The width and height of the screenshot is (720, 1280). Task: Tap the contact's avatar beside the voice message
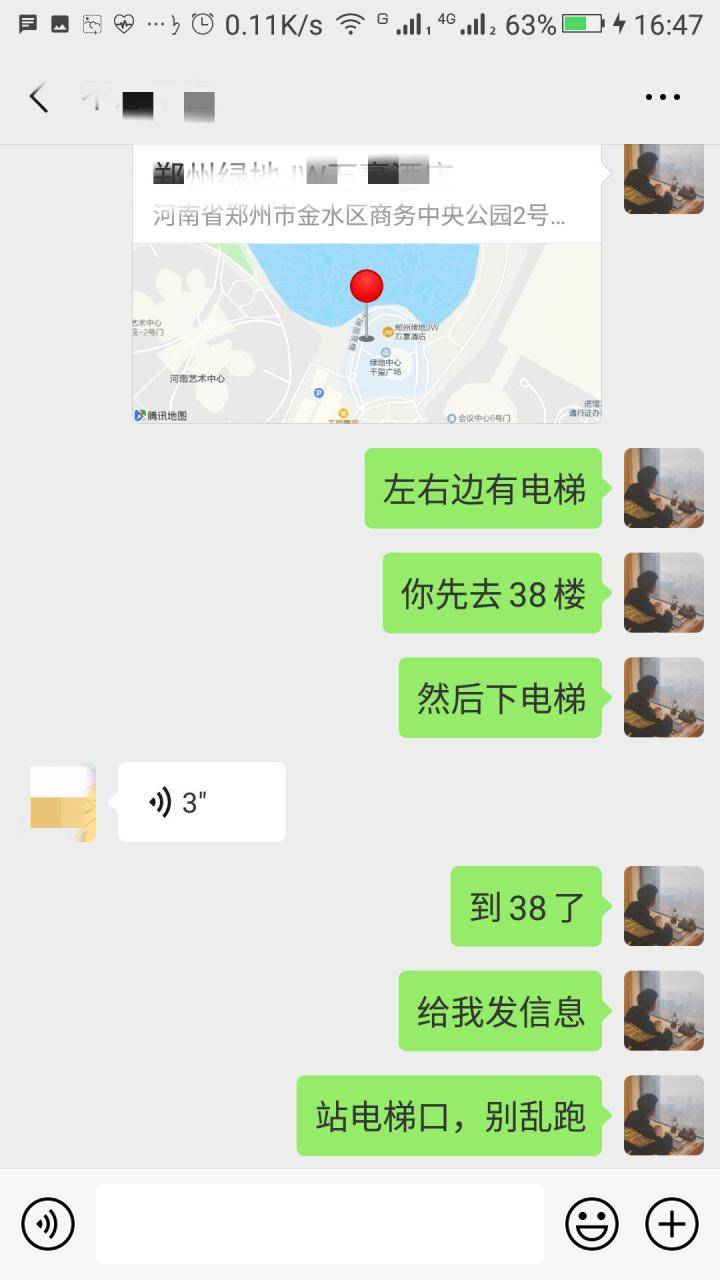pyautogui.click(x=63, y=800)
